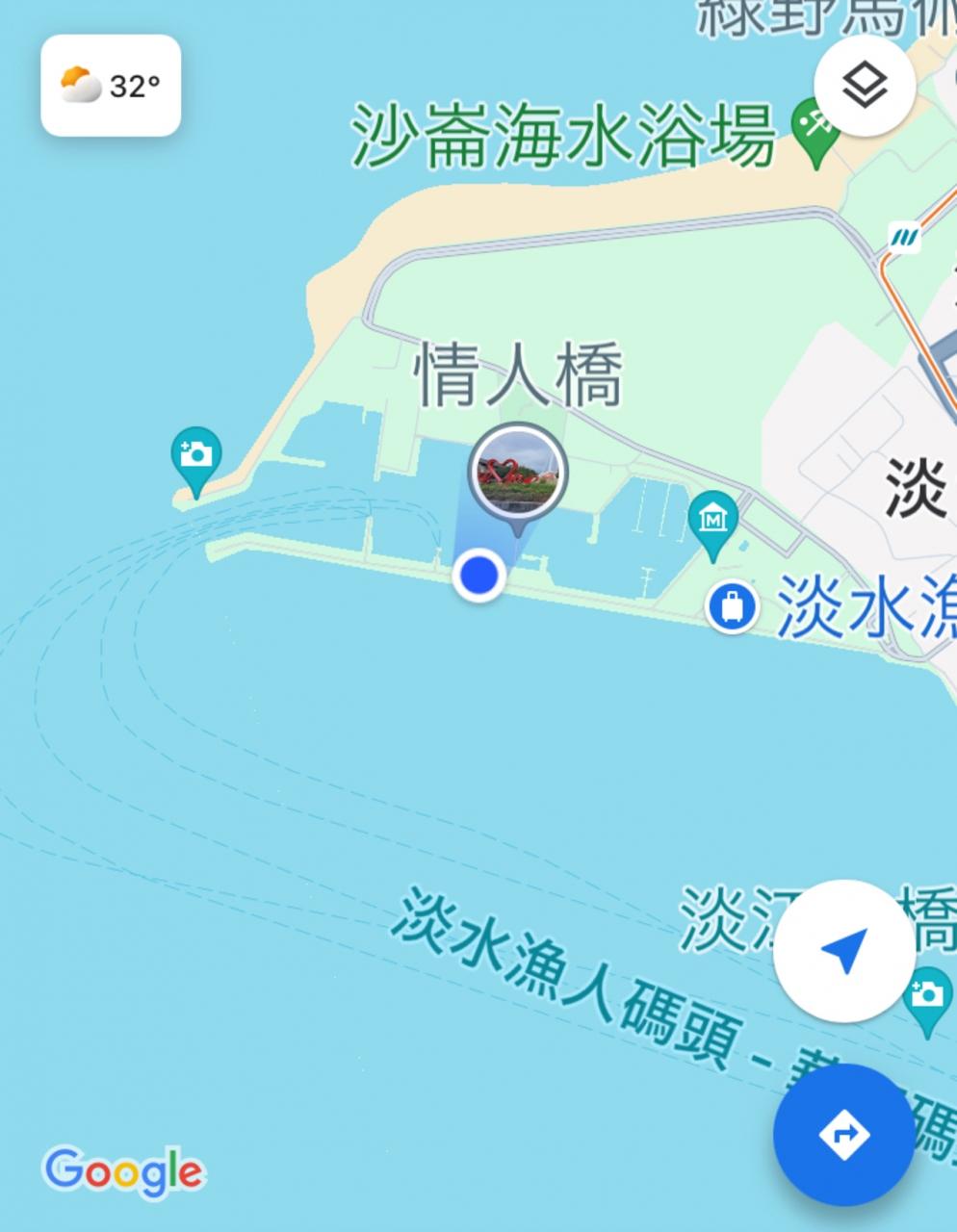Recenter map on my location

[x=844, y=951]
